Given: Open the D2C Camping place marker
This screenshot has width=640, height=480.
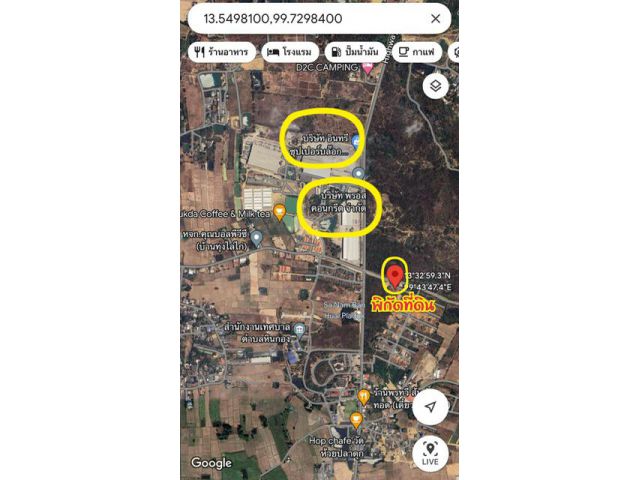Looking at the screenshot, I should [368, 67].
